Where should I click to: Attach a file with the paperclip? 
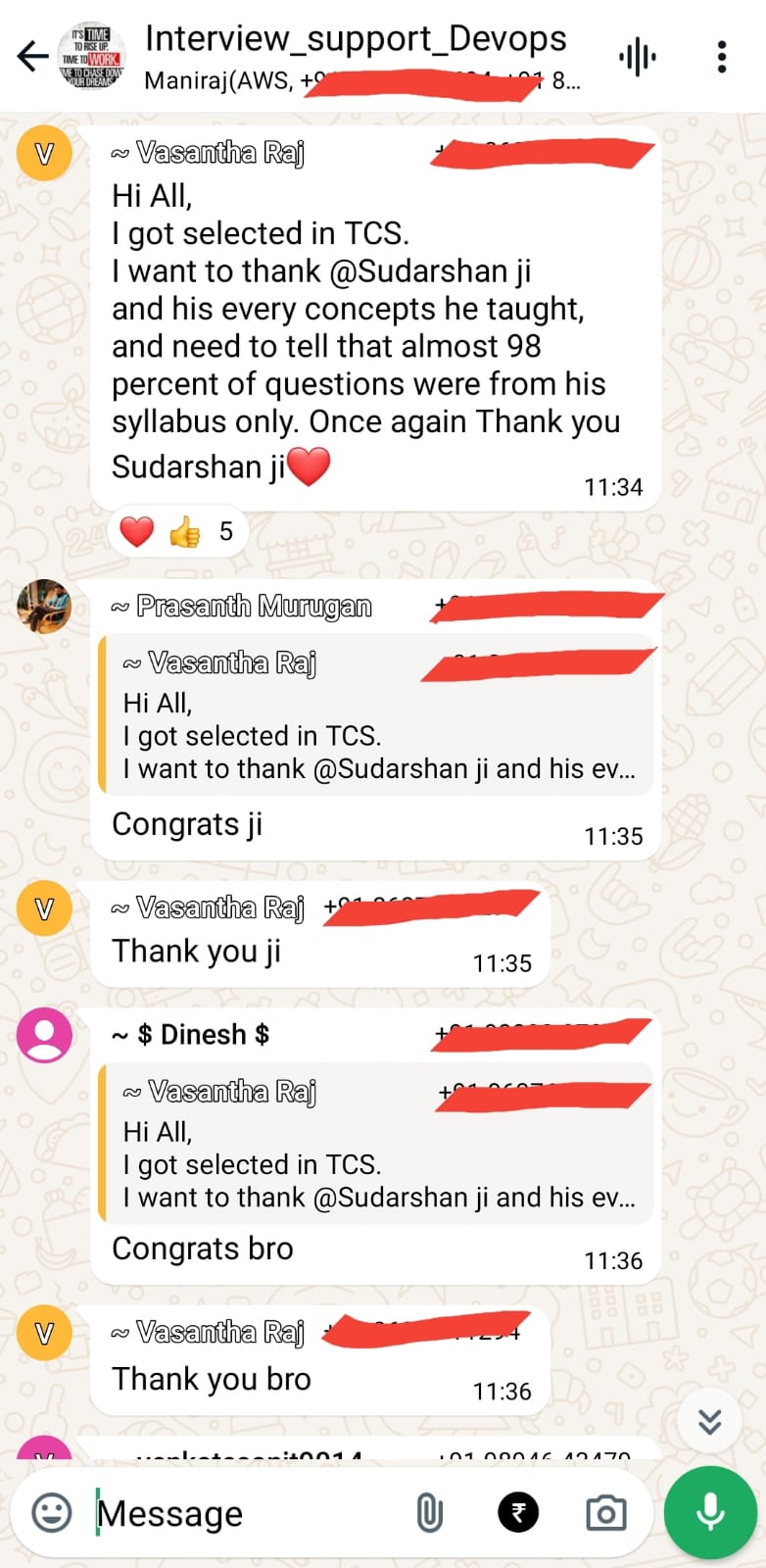point(429,1513)
